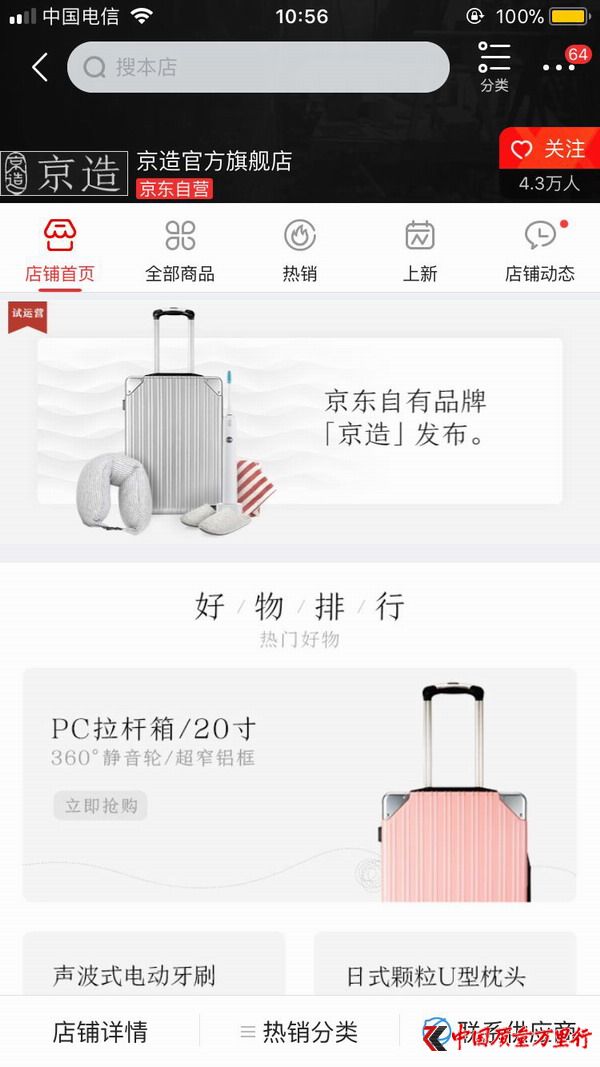Tap the 搜本店 search box
The image size is (600, 1067).
258,67
